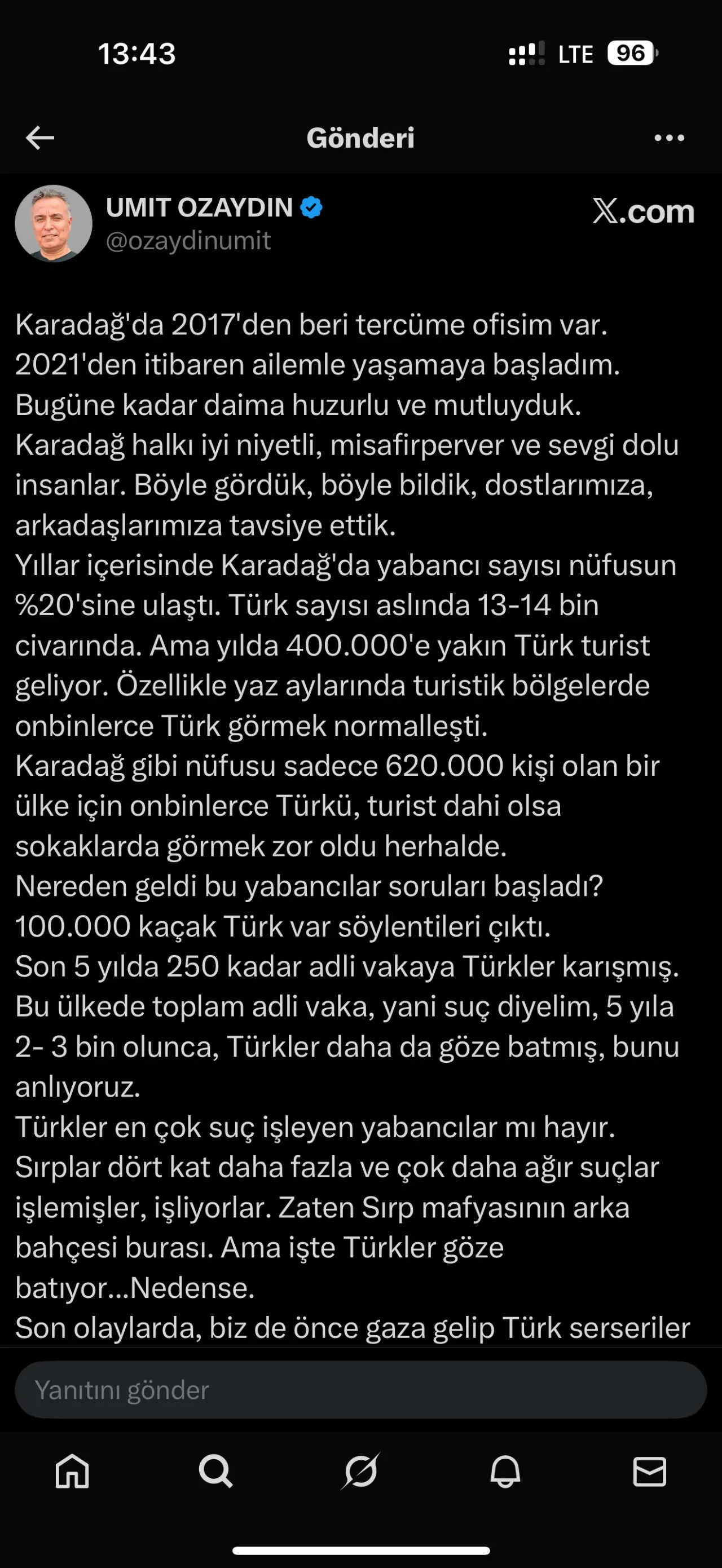Open the three-dot overflow menu
722x1568 pixels.
click(669, 138)
